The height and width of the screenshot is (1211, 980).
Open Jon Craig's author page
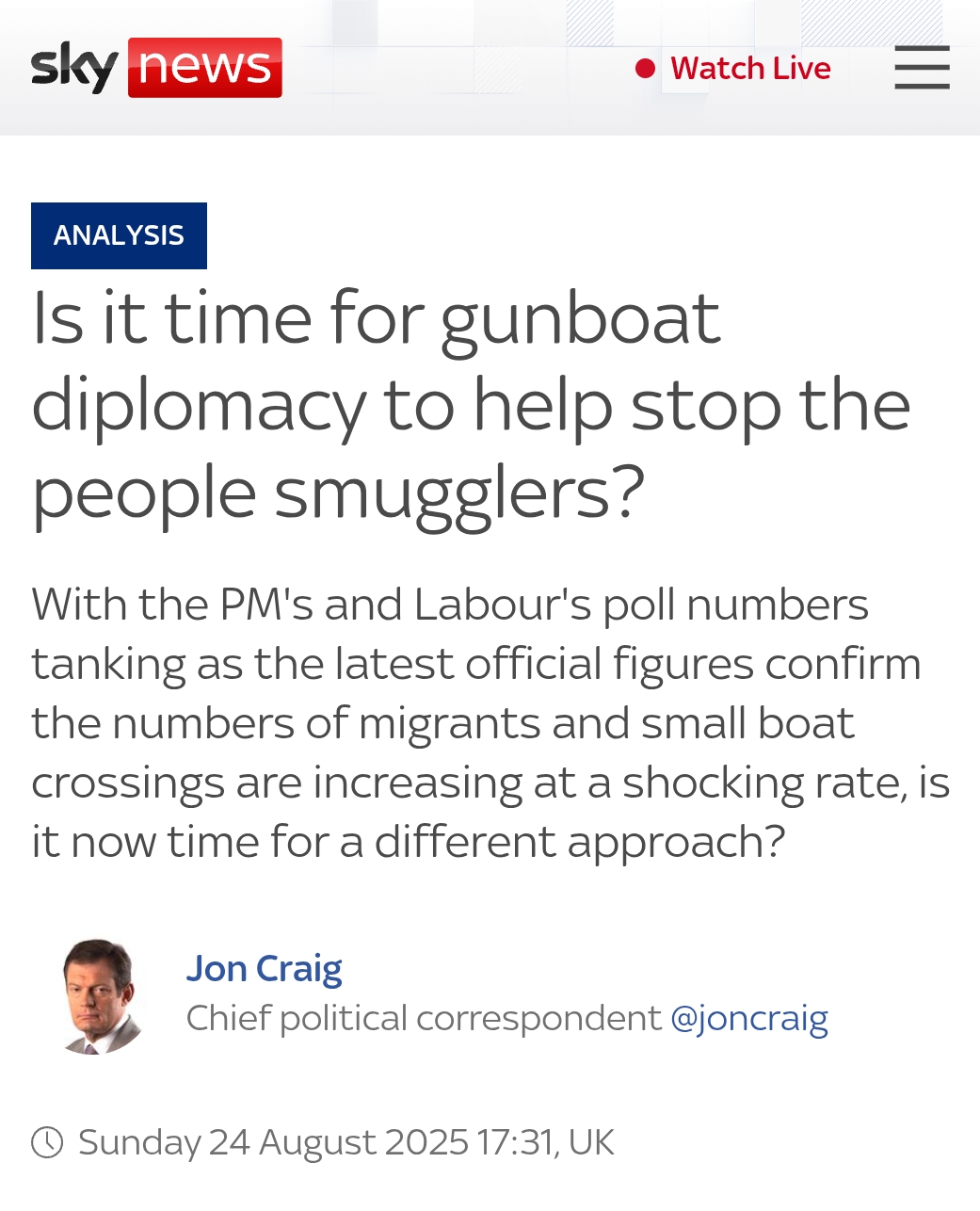point(264,968)
